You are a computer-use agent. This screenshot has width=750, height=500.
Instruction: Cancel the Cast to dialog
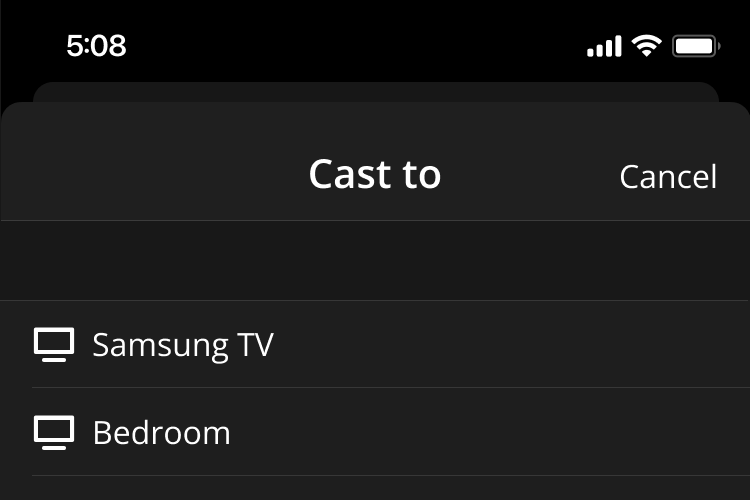(667, 177)
